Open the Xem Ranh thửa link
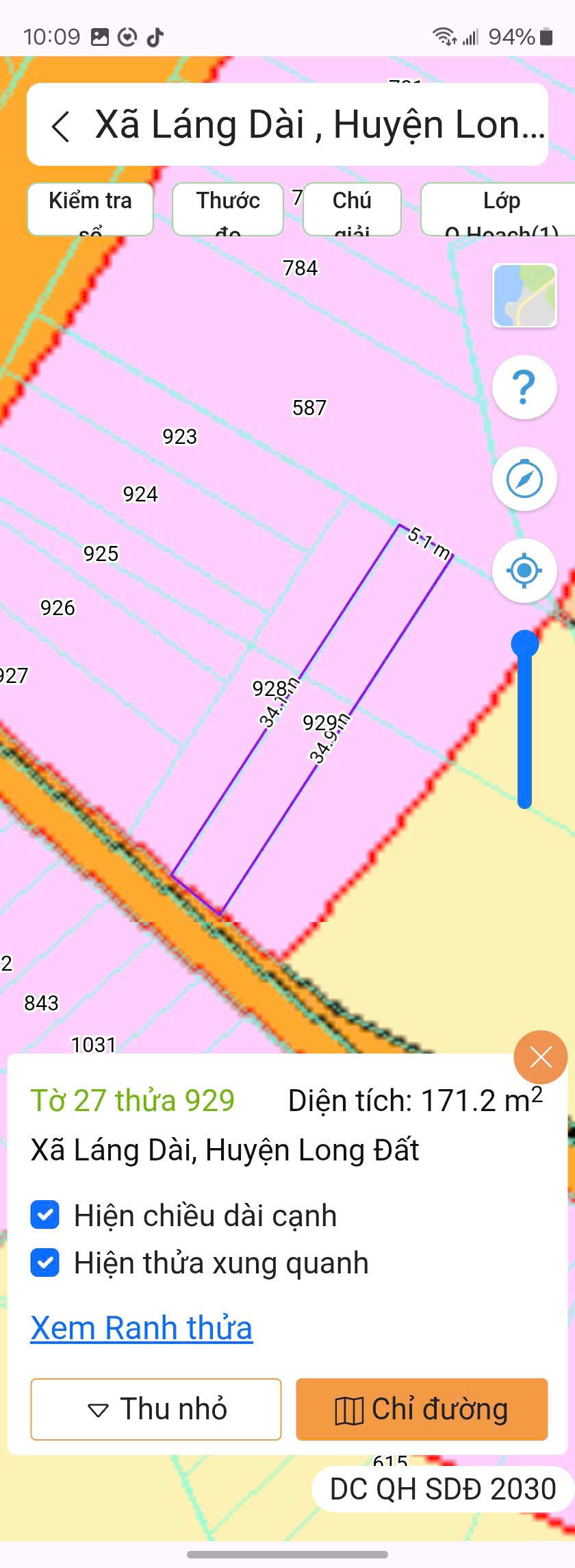The image size is (575, 1568). 142,1328
